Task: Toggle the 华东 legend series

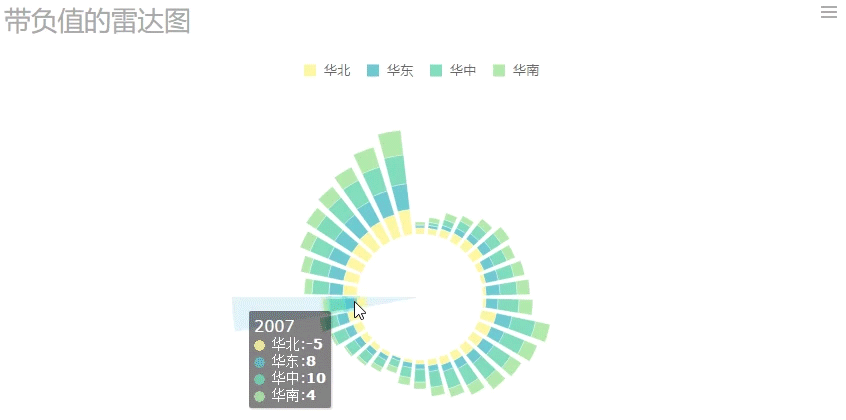Action: (x=390, y=70)
